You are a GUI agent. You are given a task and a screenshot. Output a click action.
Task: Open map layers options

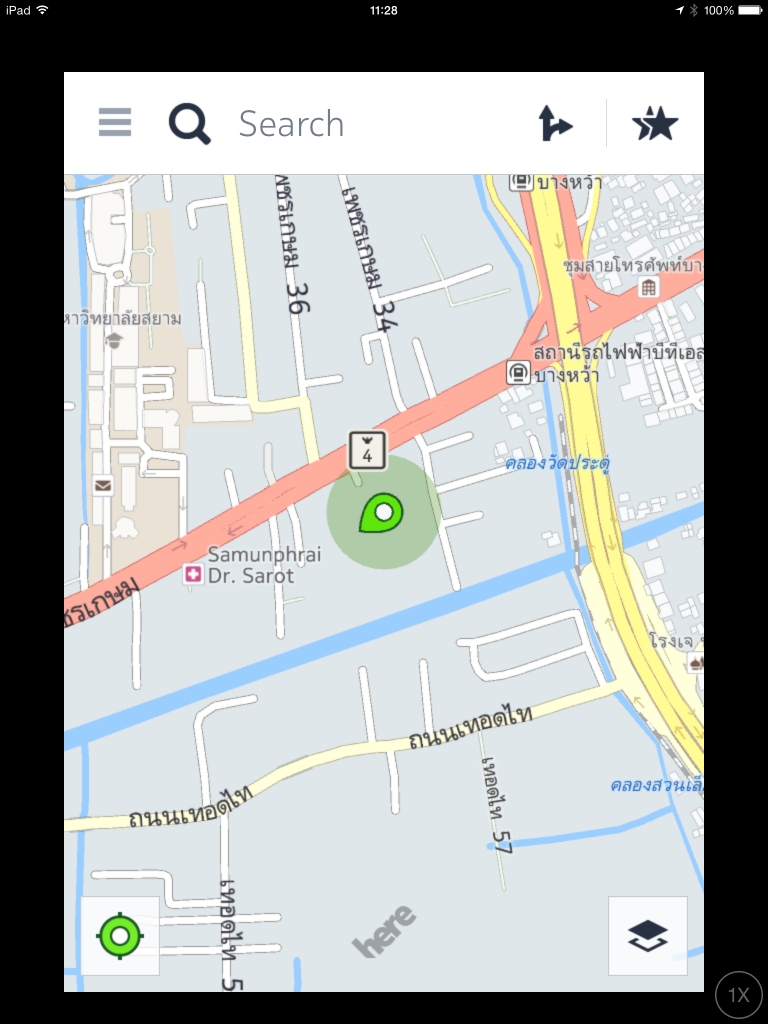tap(648, 936)
